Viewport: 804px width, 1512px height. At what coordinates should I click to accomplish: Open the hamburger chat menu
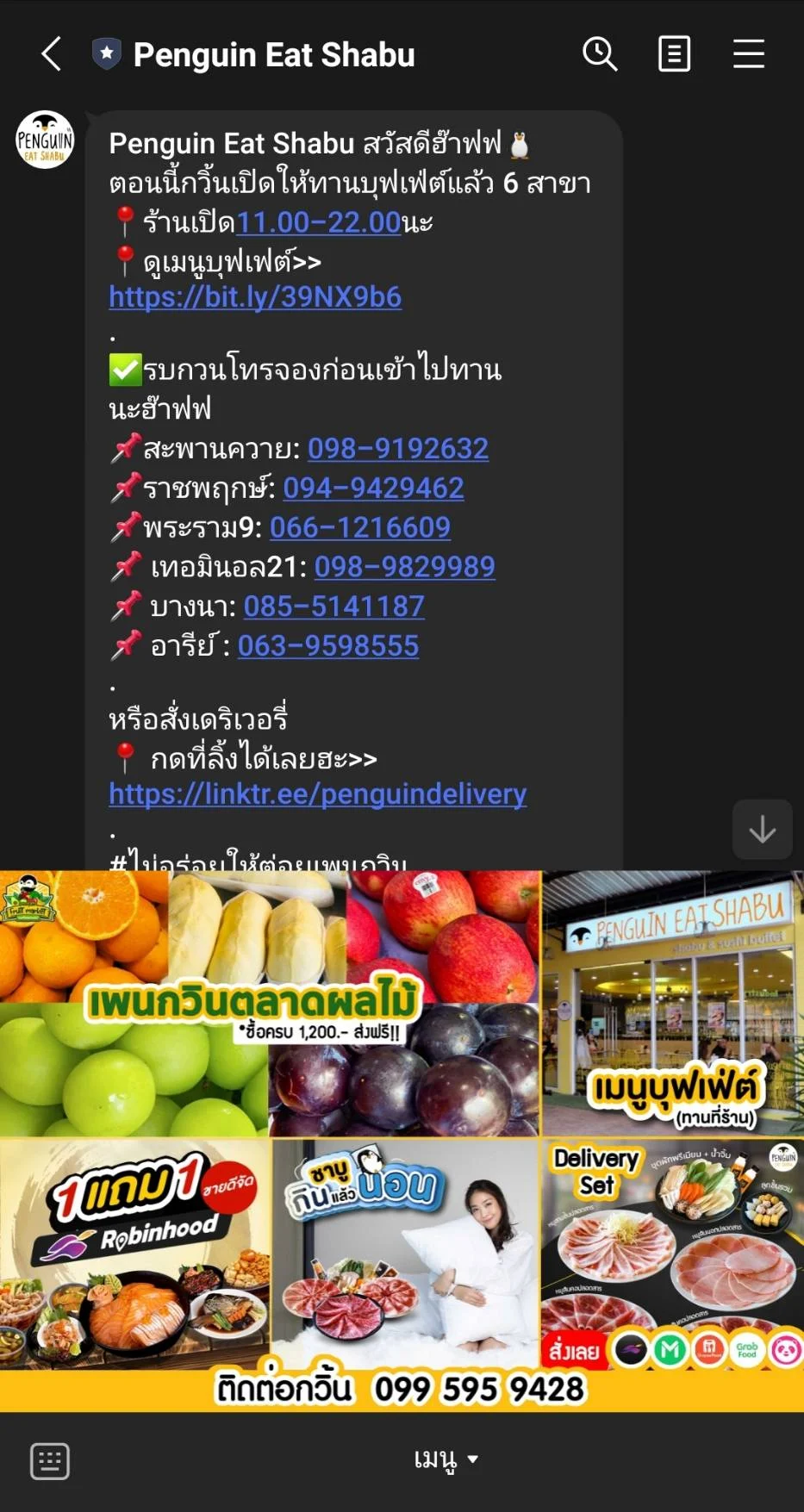click(x=748, y=54)
